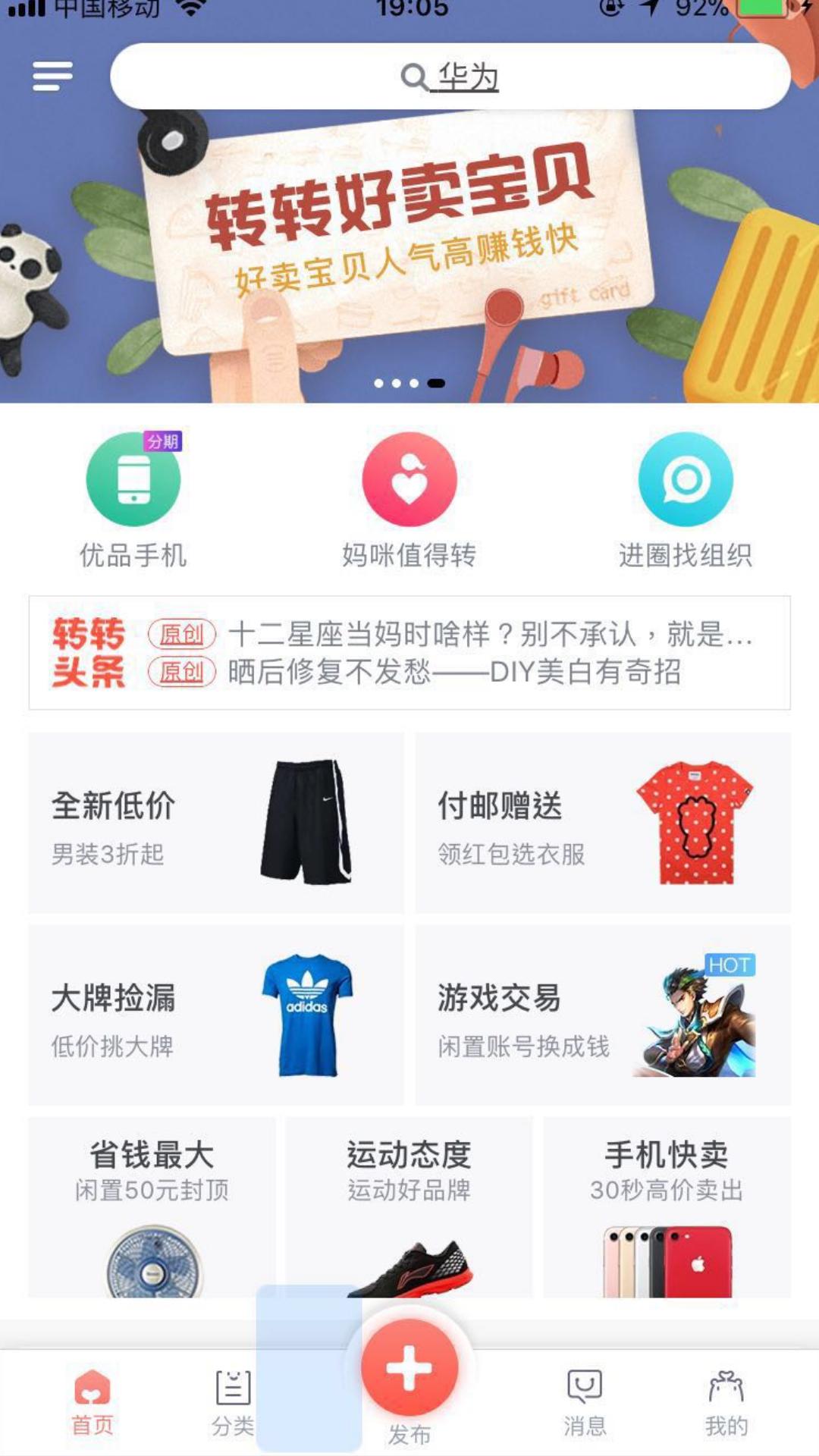Select the last carousel indicator dot
The width and height of the screenshot is (819, 1456).
437,383
